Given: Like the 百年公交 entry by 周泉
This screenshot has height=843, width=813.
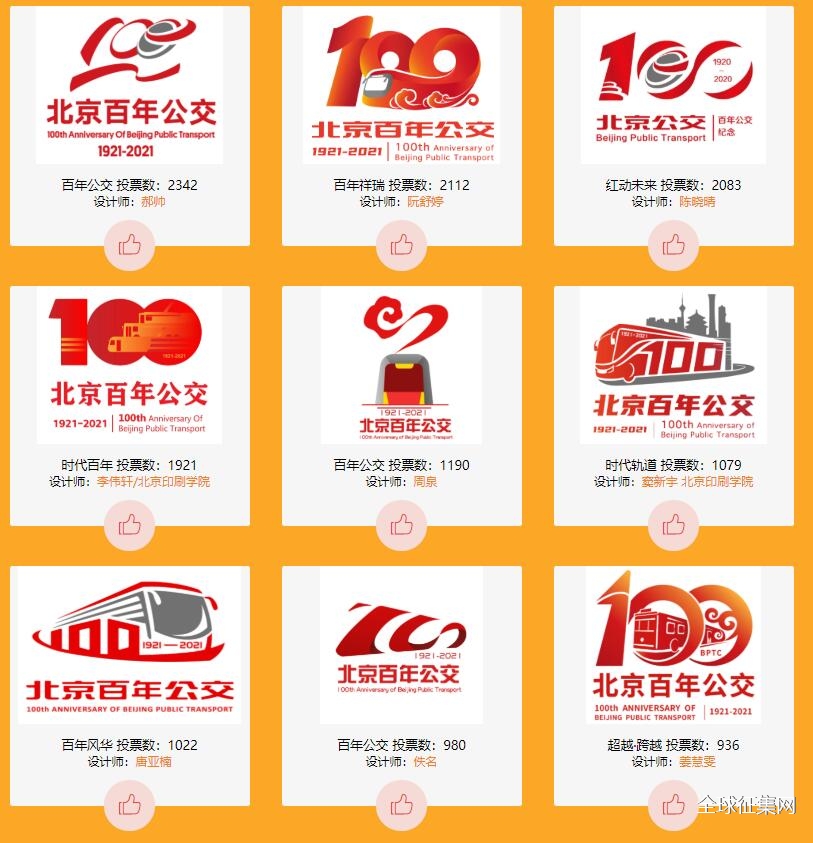Looking at the screenshot, I should (402, 525).
